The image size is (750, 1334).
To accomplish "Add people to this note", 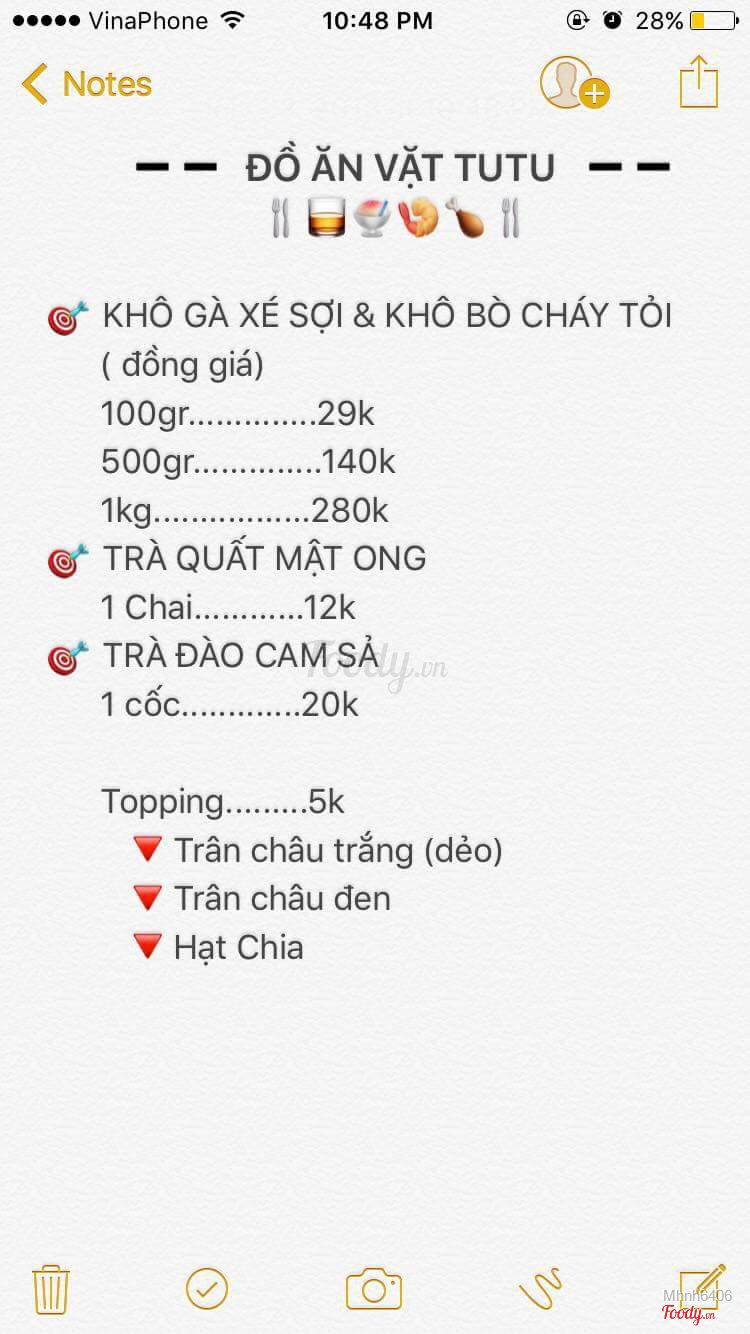I will (x=573, y=83).
